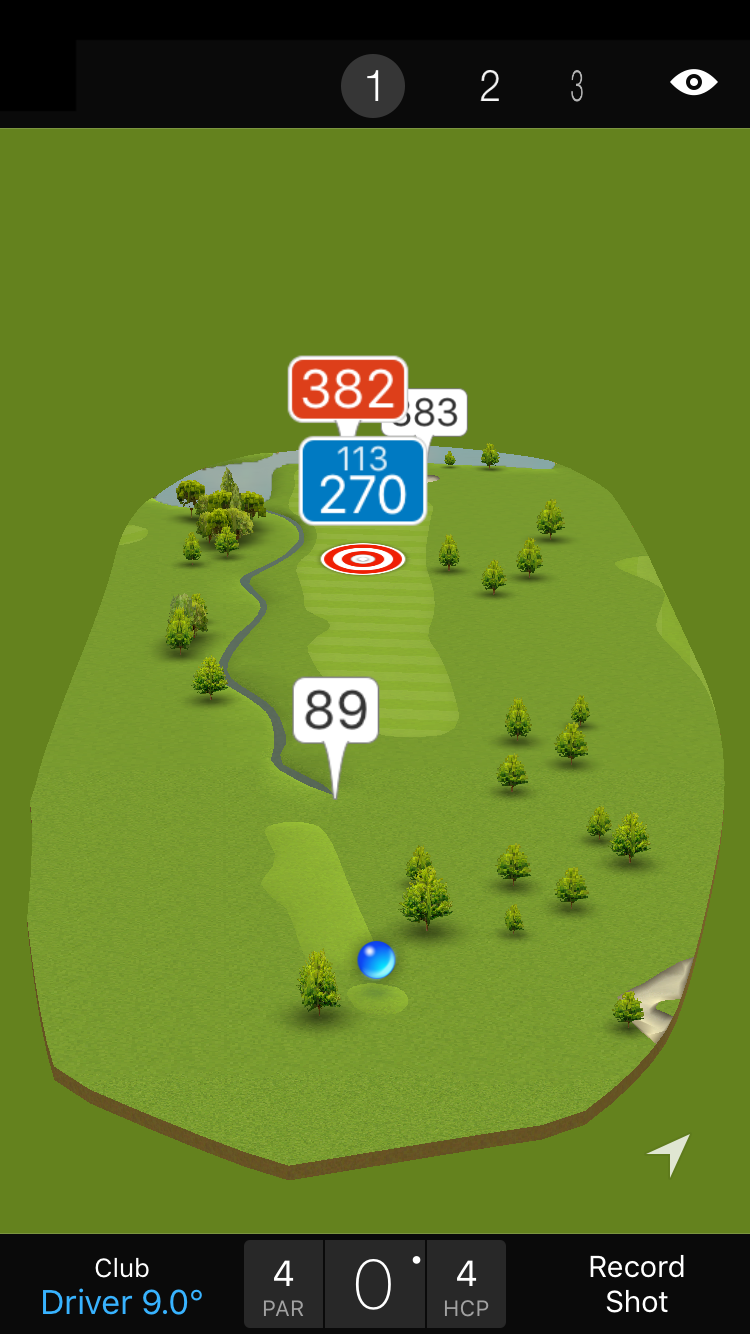This screenshot has height=1334, width=750.
Task: Toggle the eye view icon
Action: pyautogui.click(x=693, y=82)
